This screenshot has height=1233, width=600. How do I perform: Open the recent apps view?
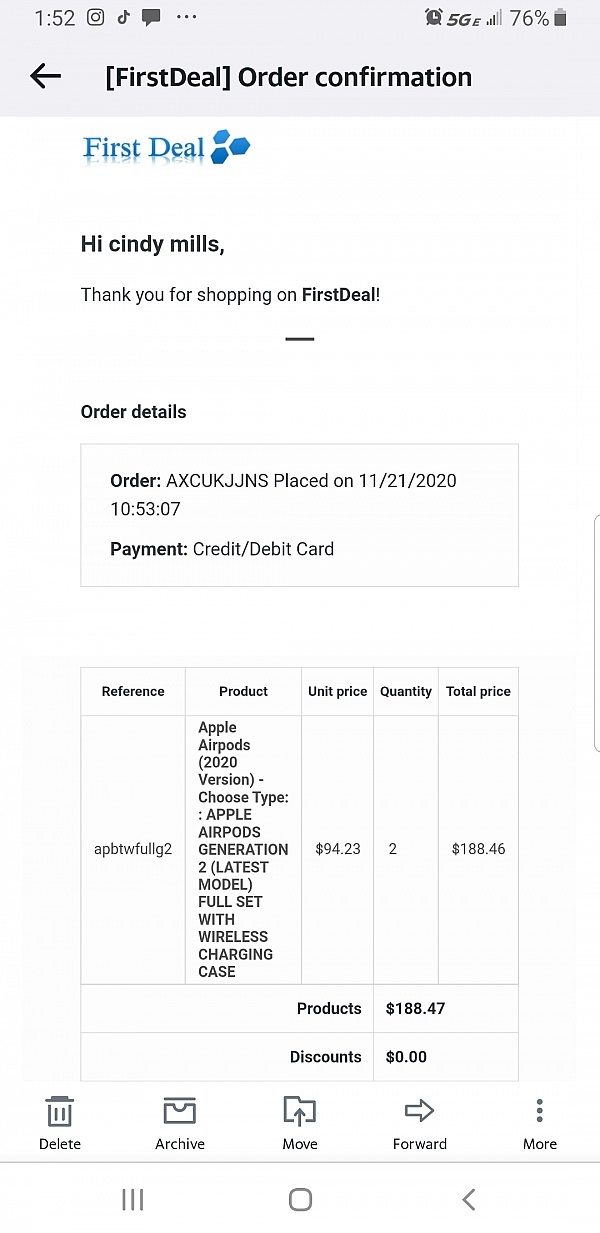tap(132, 1200)
